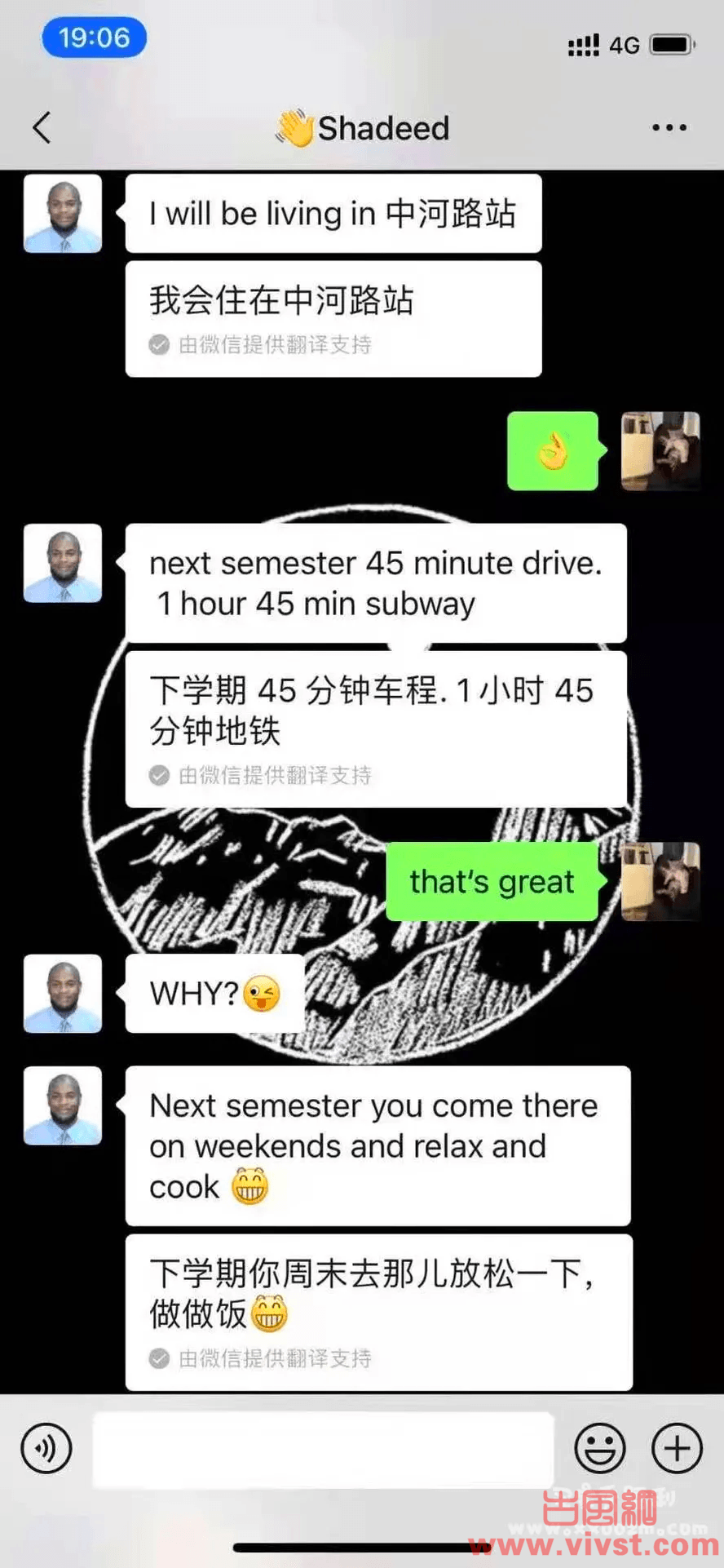Click the 'that's great' sent message bubble
Screen dimensions: 724x1568
pos(491,882)
